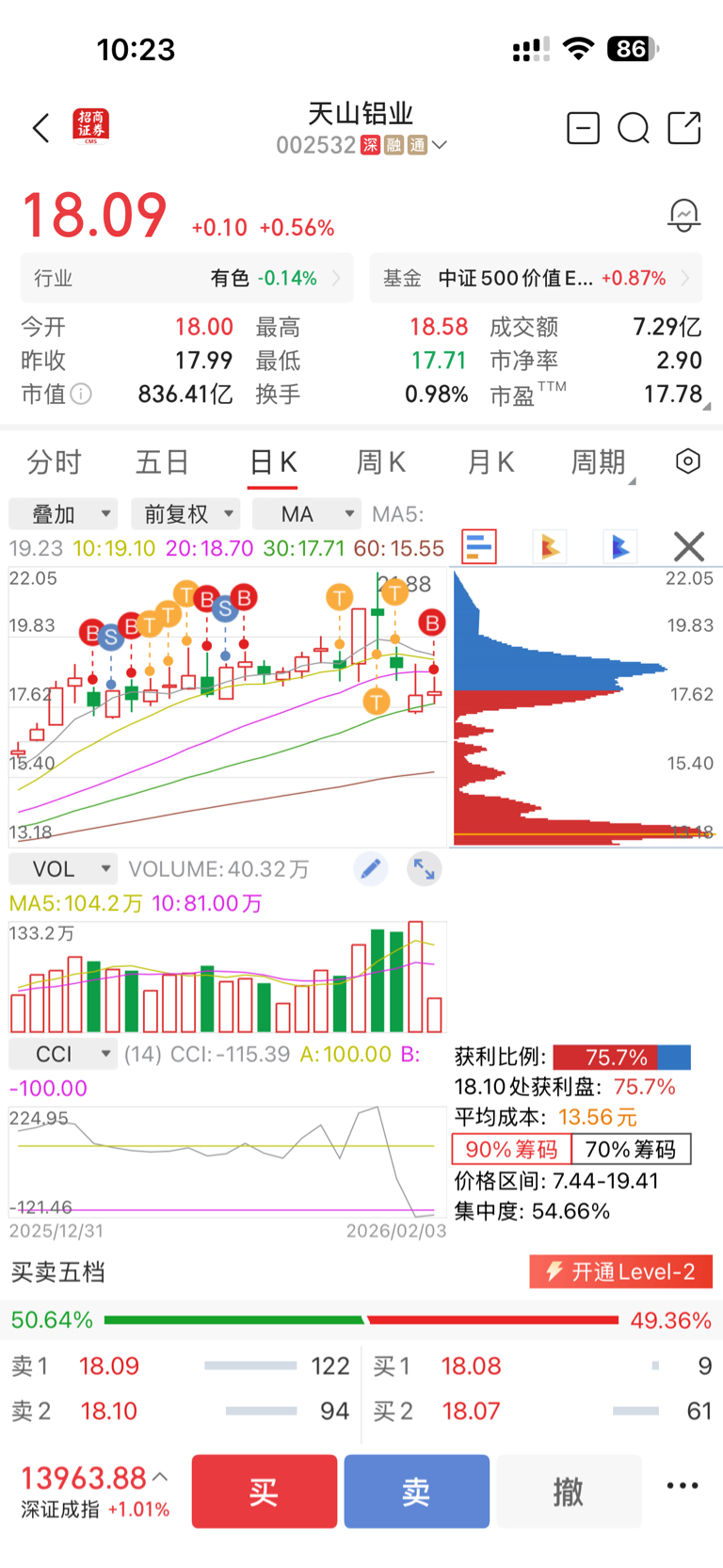Viewport: 723px width, 1568px height.
Task: Open the MA indicator dropdown
Action: click(x=308, y=514)
